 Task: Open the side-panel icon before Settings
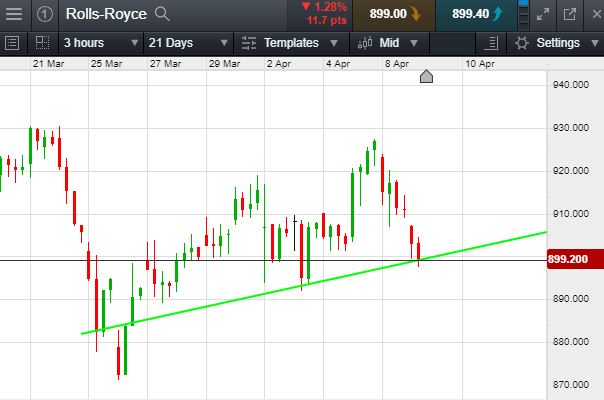tap(490, 43)
